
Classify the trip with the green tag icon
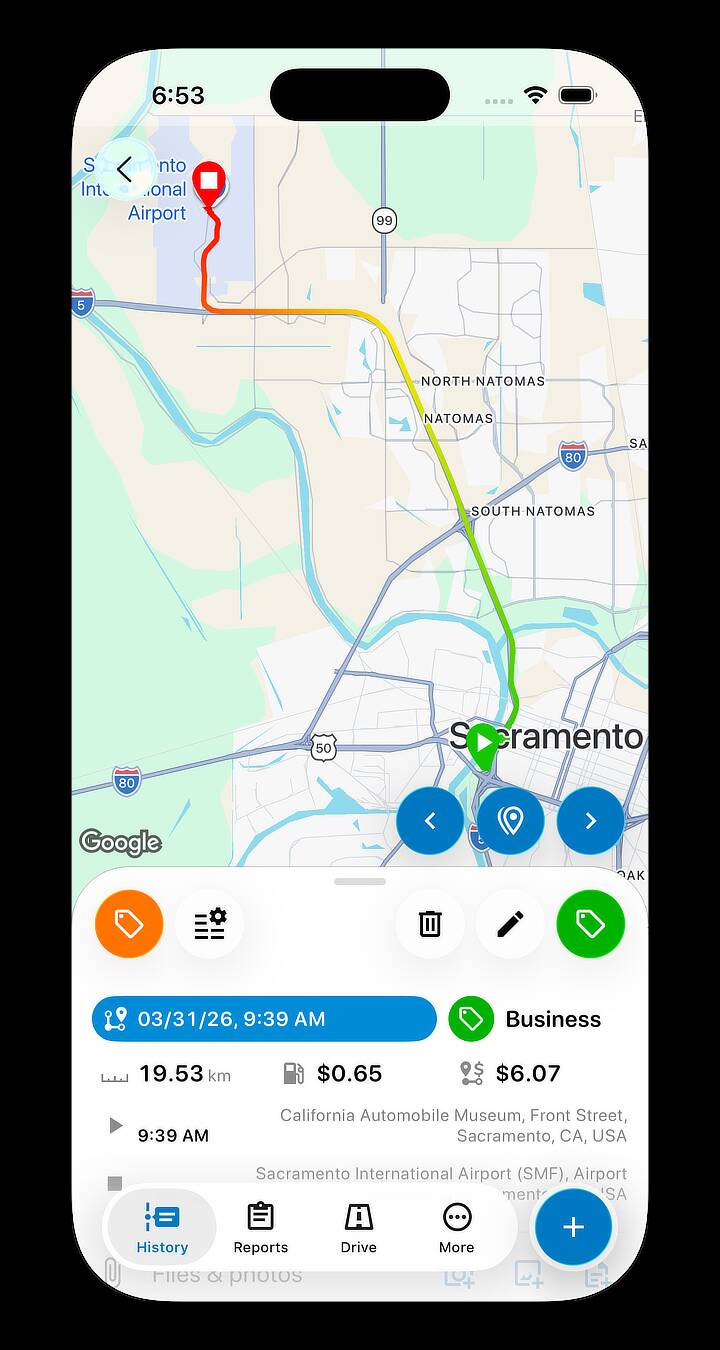point(590,923)
